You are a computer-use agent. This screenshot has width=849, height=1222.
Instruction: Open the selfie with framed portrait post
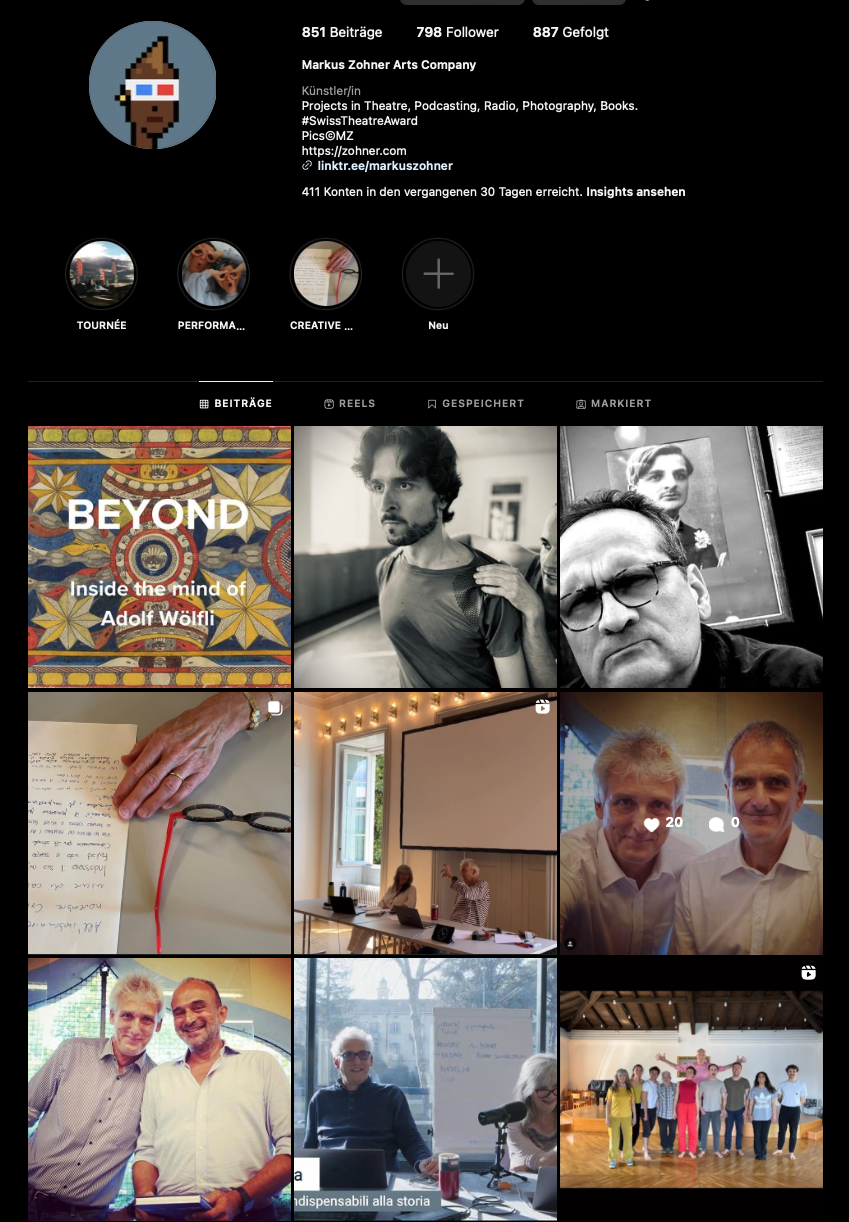(x=691, y=557)
